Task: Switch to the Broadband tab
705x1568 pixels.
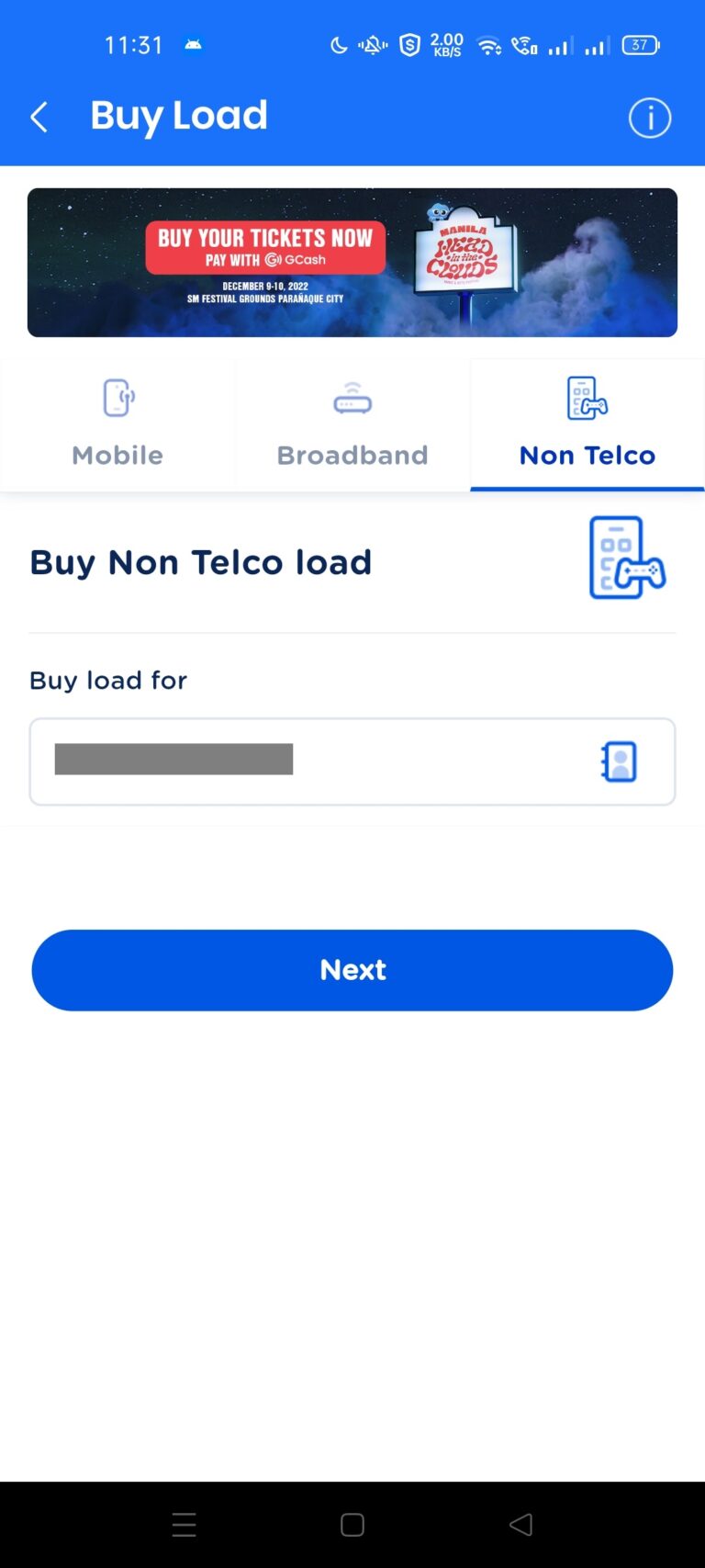Action: pyautogui.click(x=352, y=424)
